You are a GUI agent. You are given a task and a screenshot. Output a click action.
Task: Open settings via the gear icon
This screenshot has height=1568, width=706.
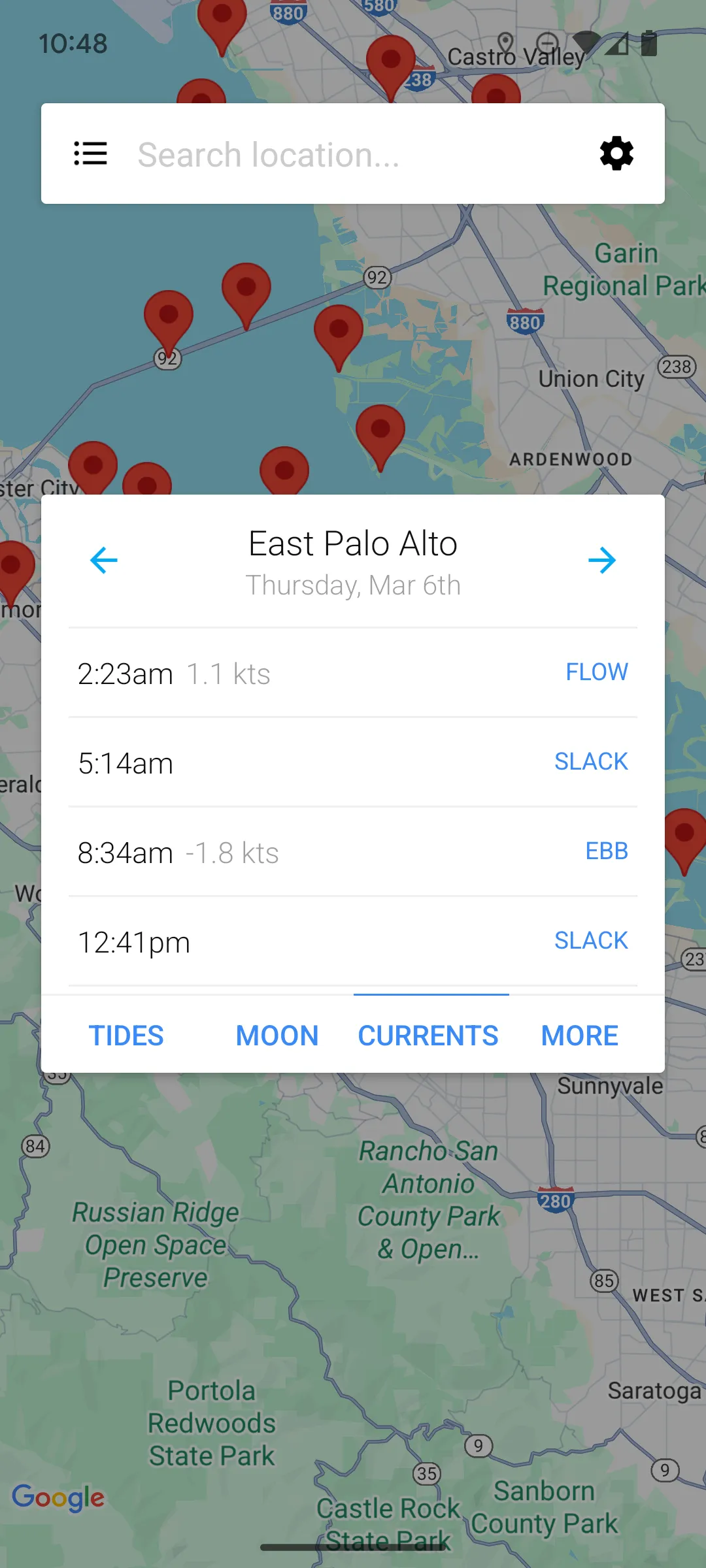(x=616, y=154)
